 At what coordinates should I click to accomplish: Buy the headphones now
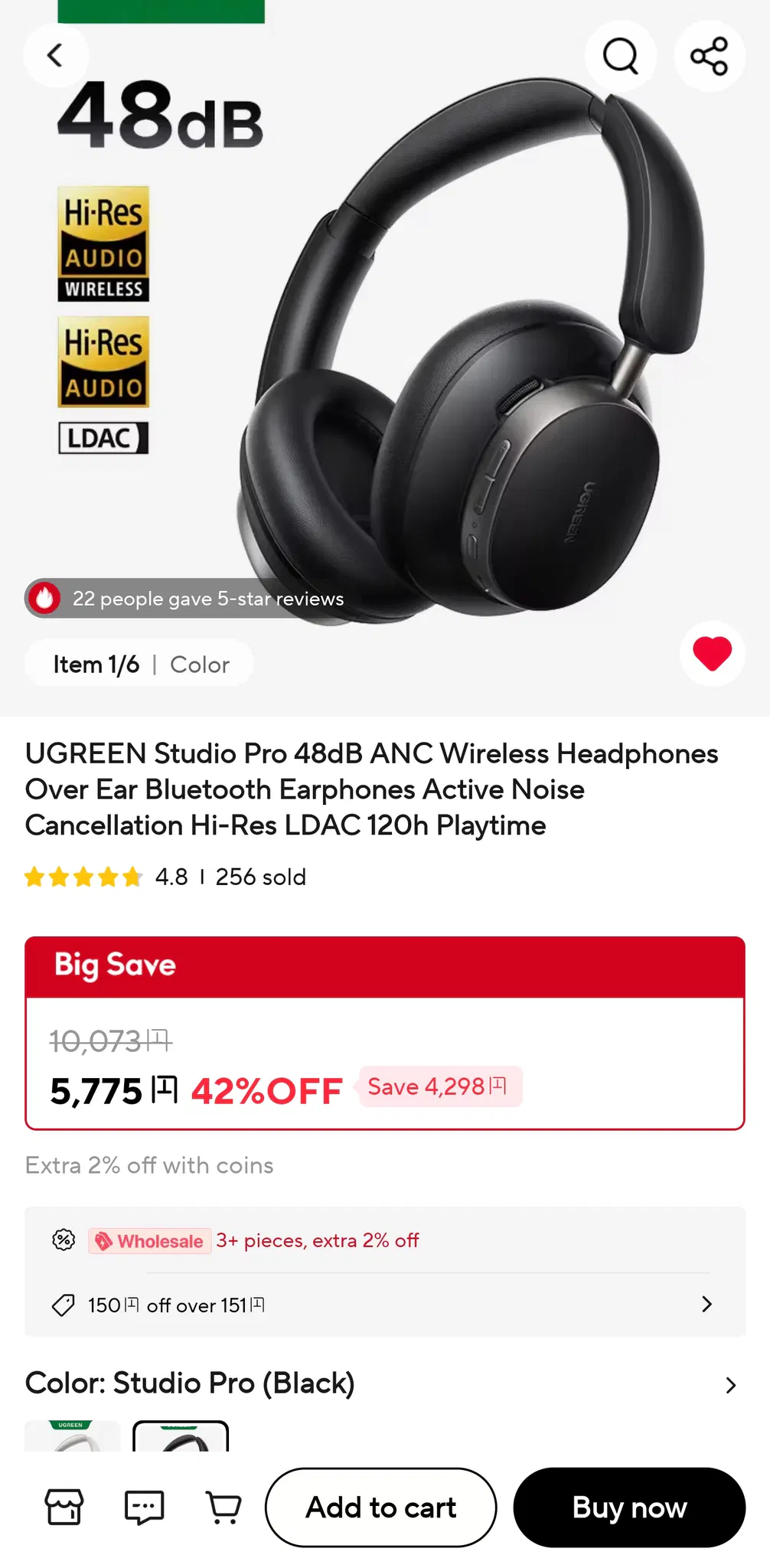coord(629,1507)
